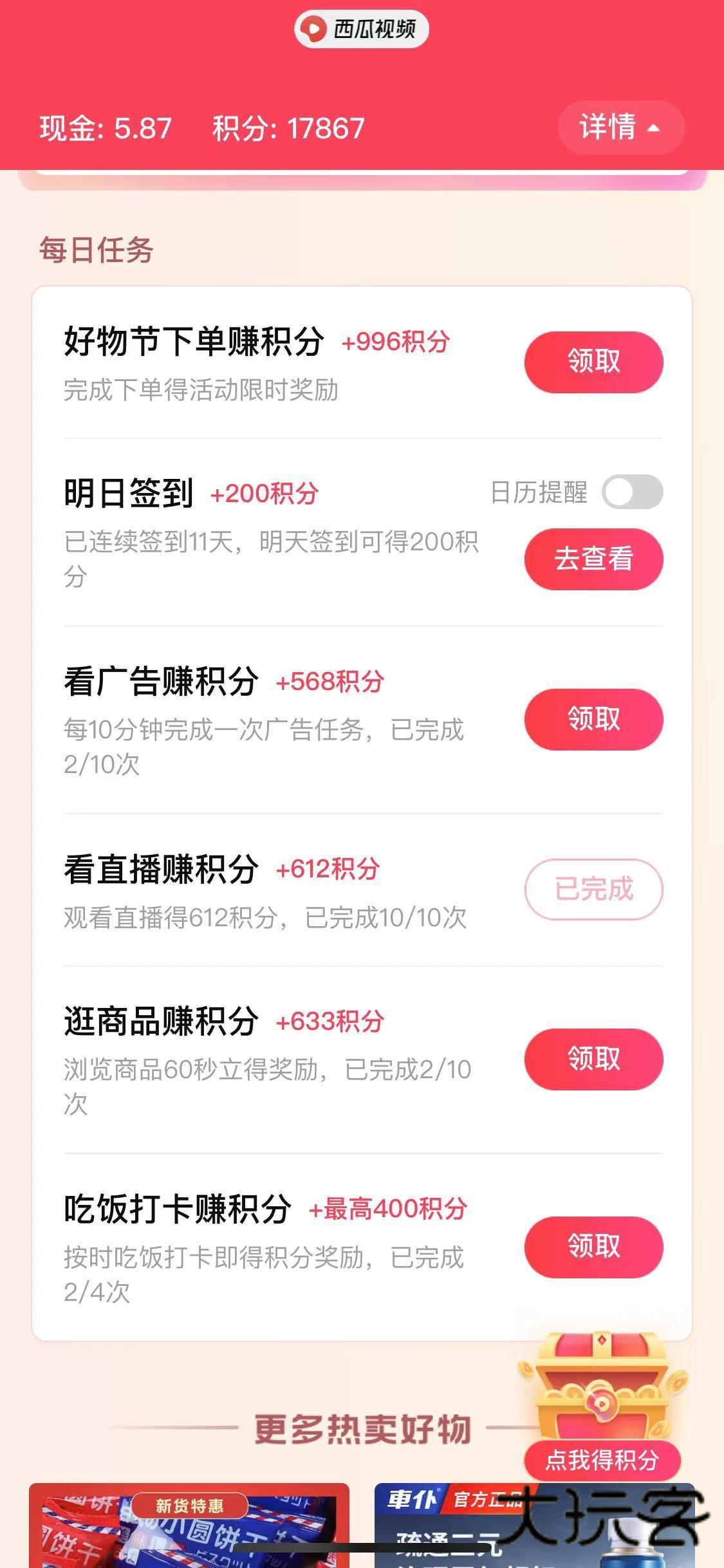Claim the 好物节下单赚积分 reward
The width and height of the screenshot is (724, 1568).
click(593, 362)
